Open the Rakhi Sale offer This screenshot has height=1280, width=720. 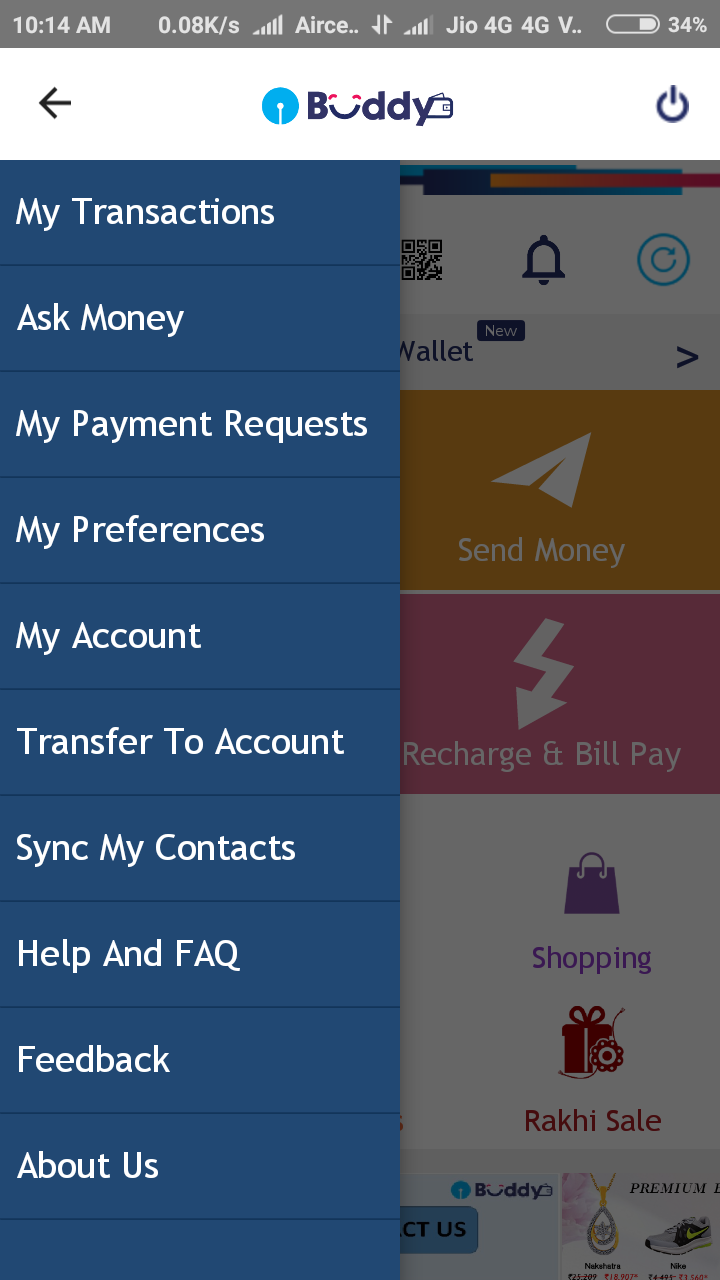(592, 1072)
